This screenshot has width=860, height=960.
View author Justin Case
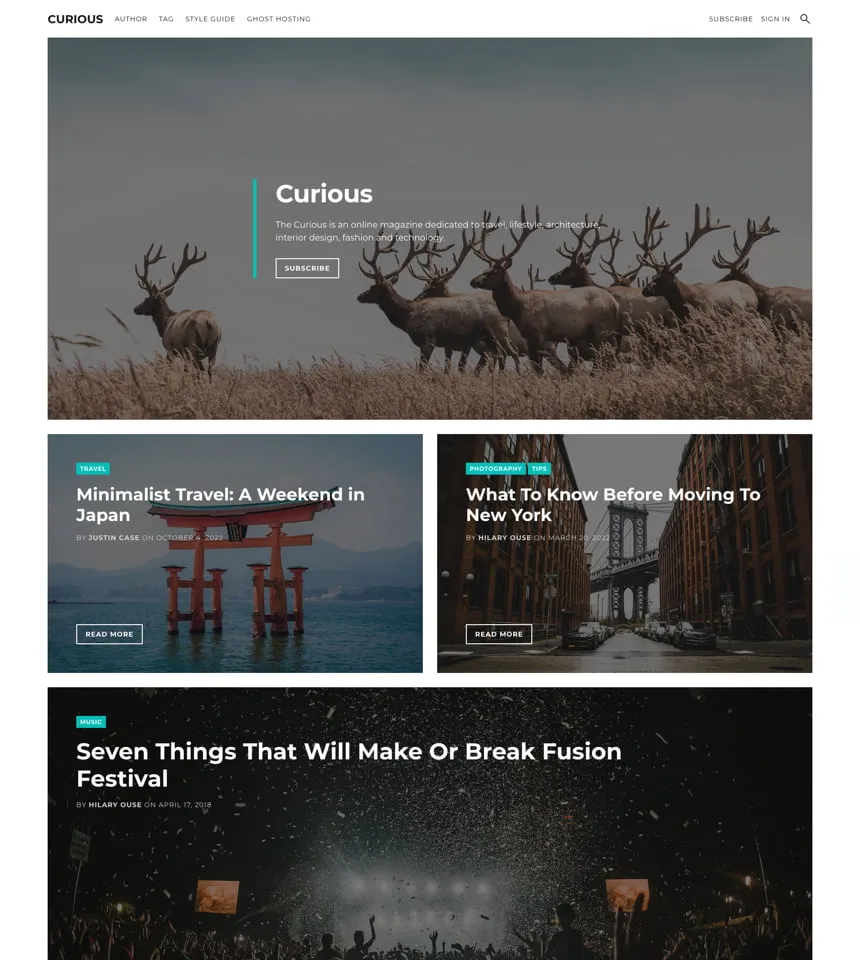click(x=114, y=538)
